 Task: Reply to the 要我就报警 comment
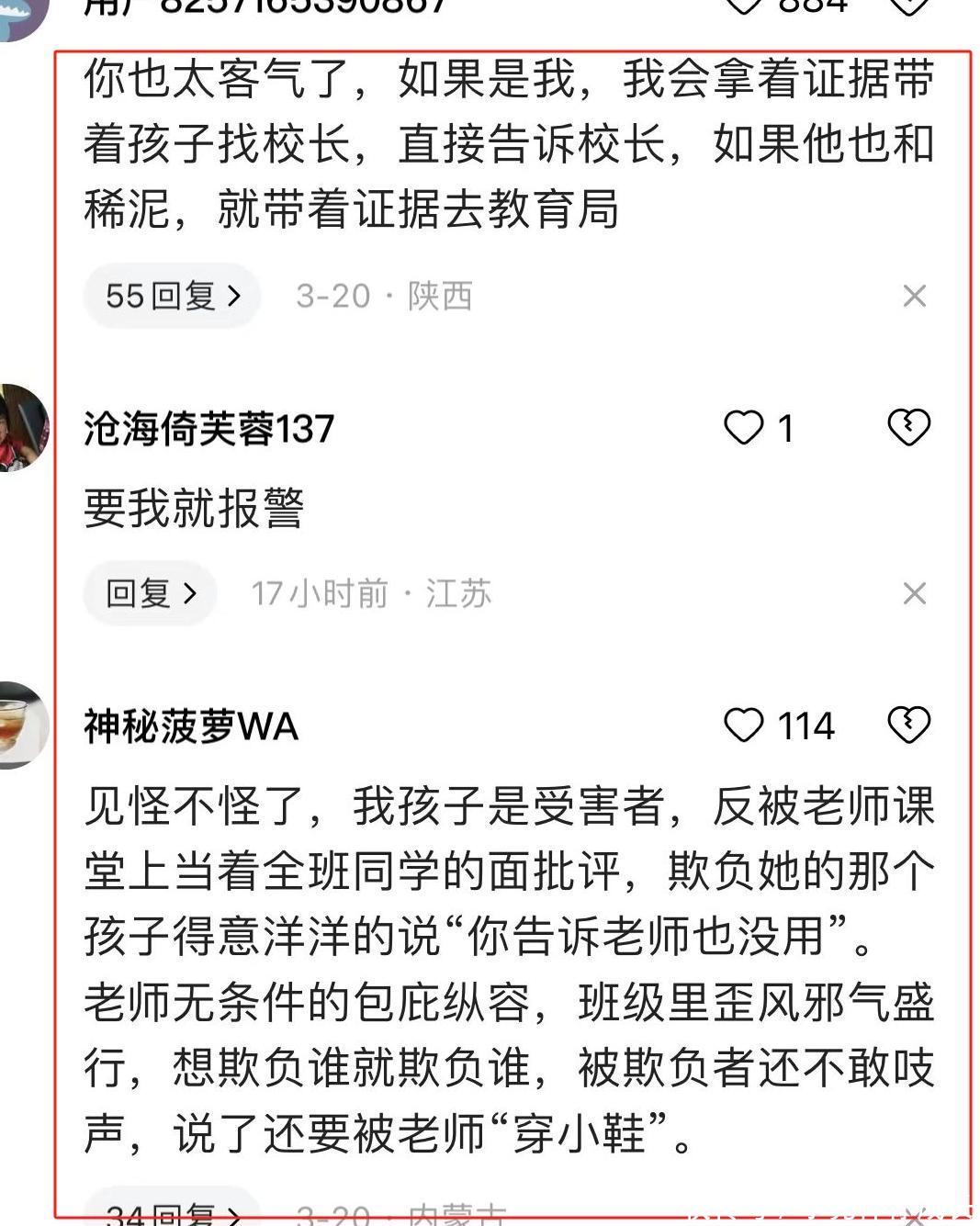pyautogui.click(x=151, y=594)
